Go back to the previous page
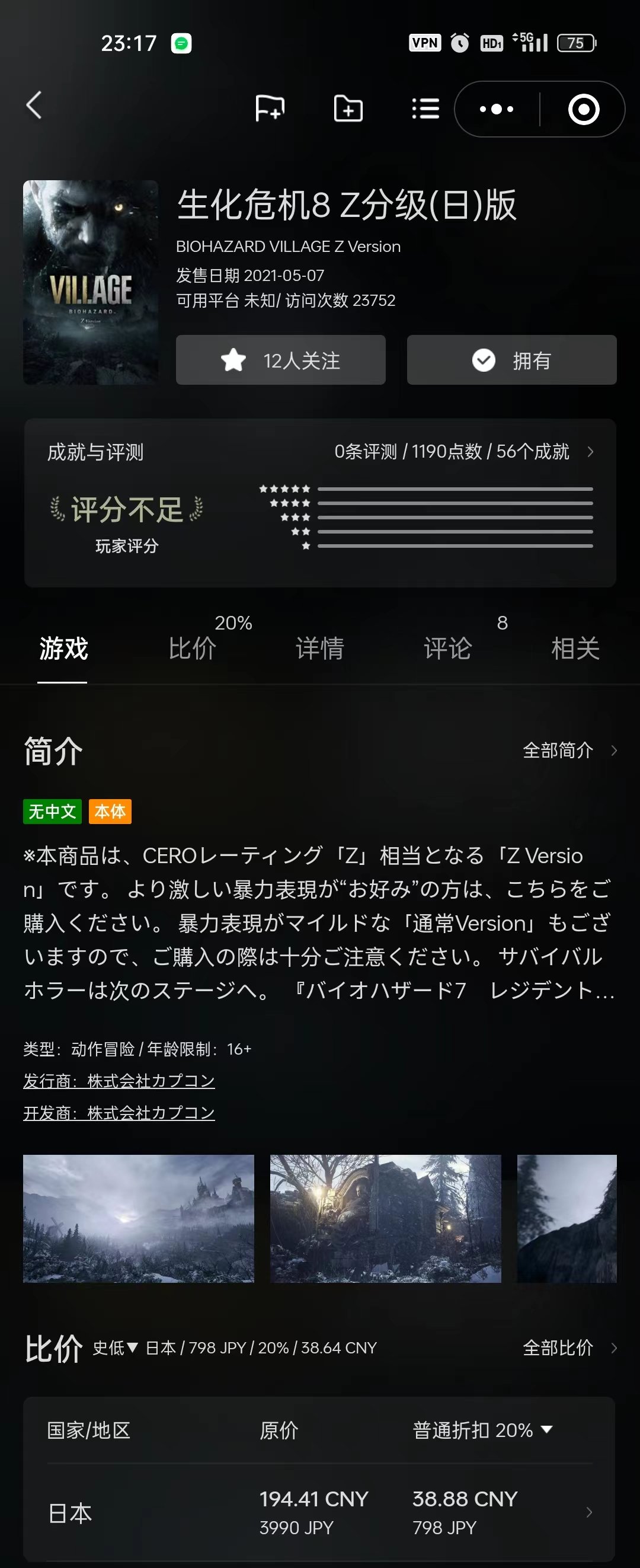This screenshot has width=640, height=1568. (x=34, y=106)
